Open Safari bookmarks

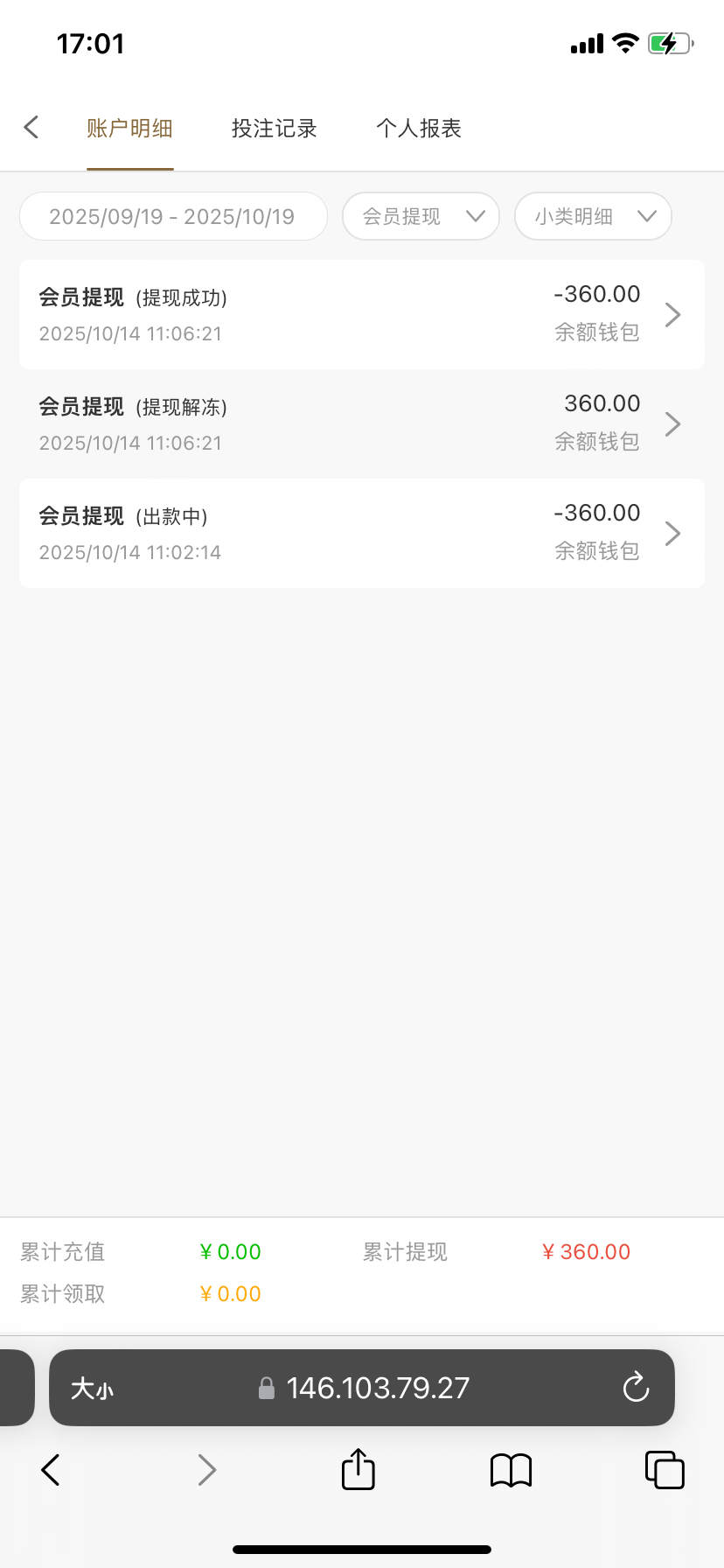tap(511, 1470)
